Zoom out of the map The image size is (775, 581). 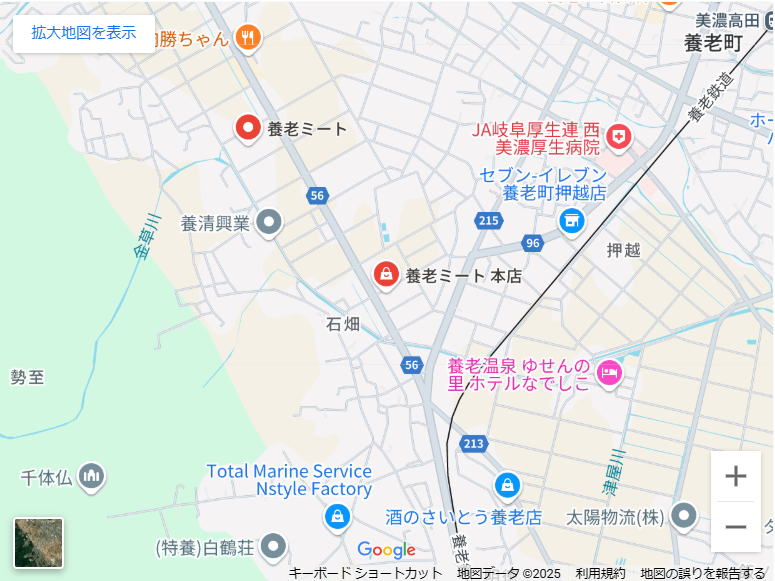tap(735, 527)
